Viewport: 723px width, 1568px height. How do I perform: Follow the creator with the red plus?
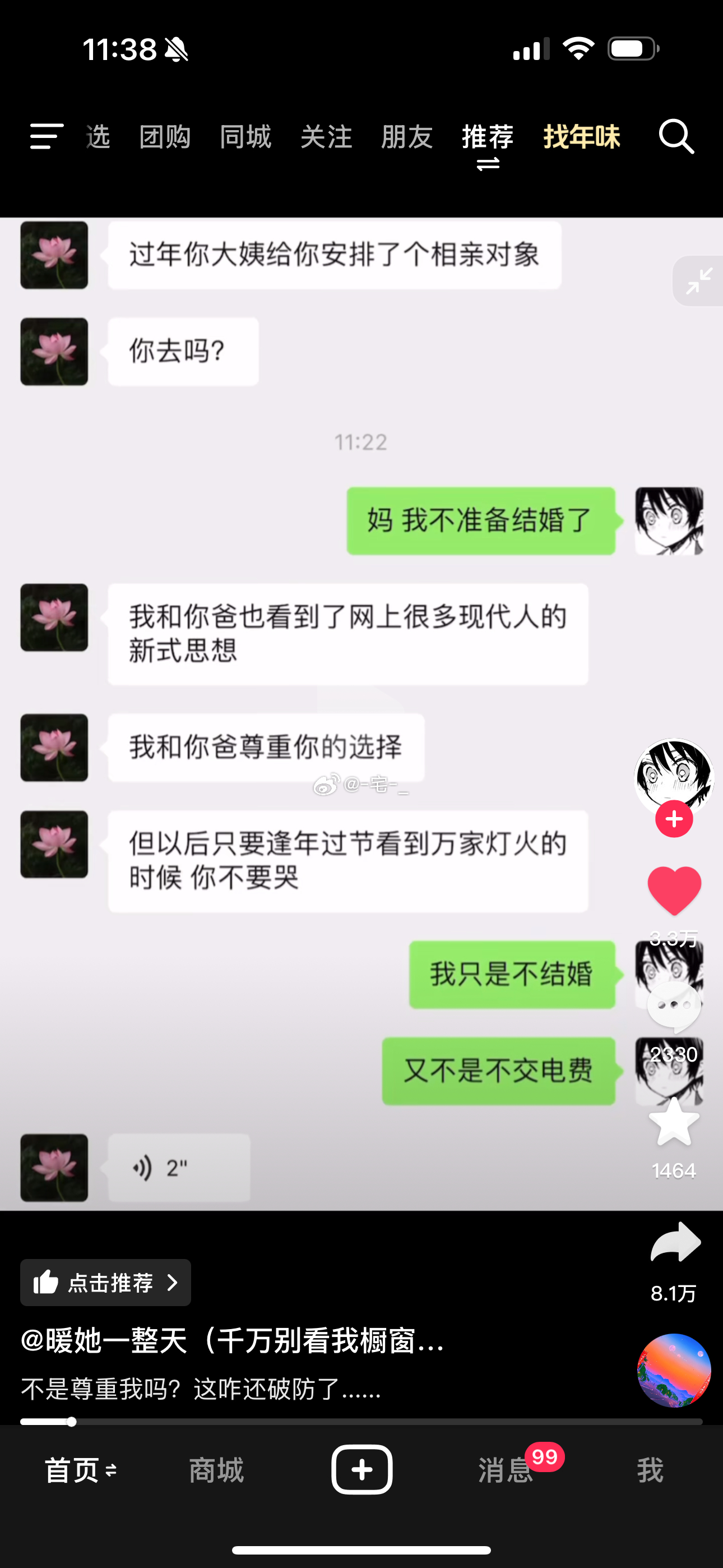(x=674, y=819)
